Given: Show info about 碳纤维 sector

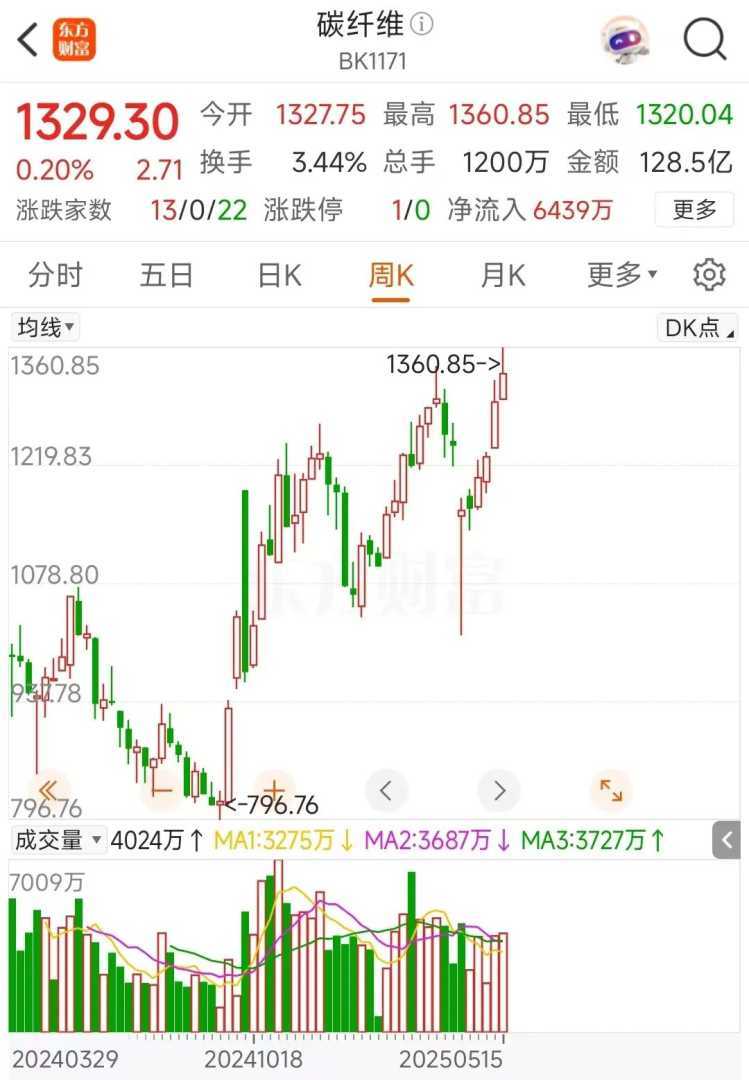Looking at the screenshot, I should point(423,25).
